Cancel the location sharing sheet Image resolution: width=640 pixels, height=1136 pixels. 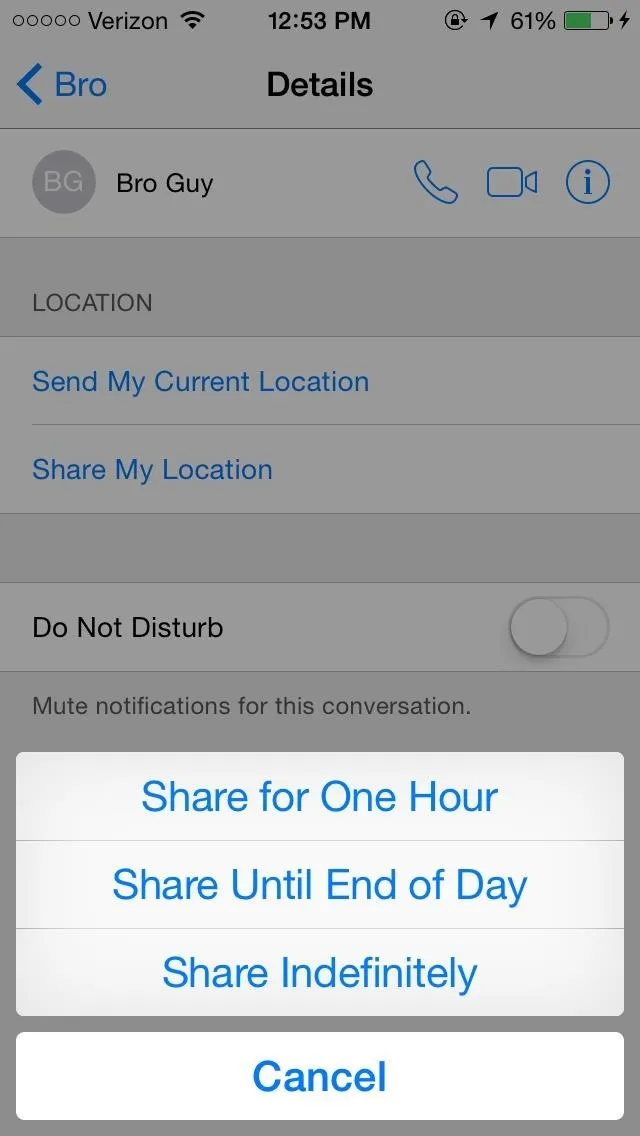[x=320, y=1076]
